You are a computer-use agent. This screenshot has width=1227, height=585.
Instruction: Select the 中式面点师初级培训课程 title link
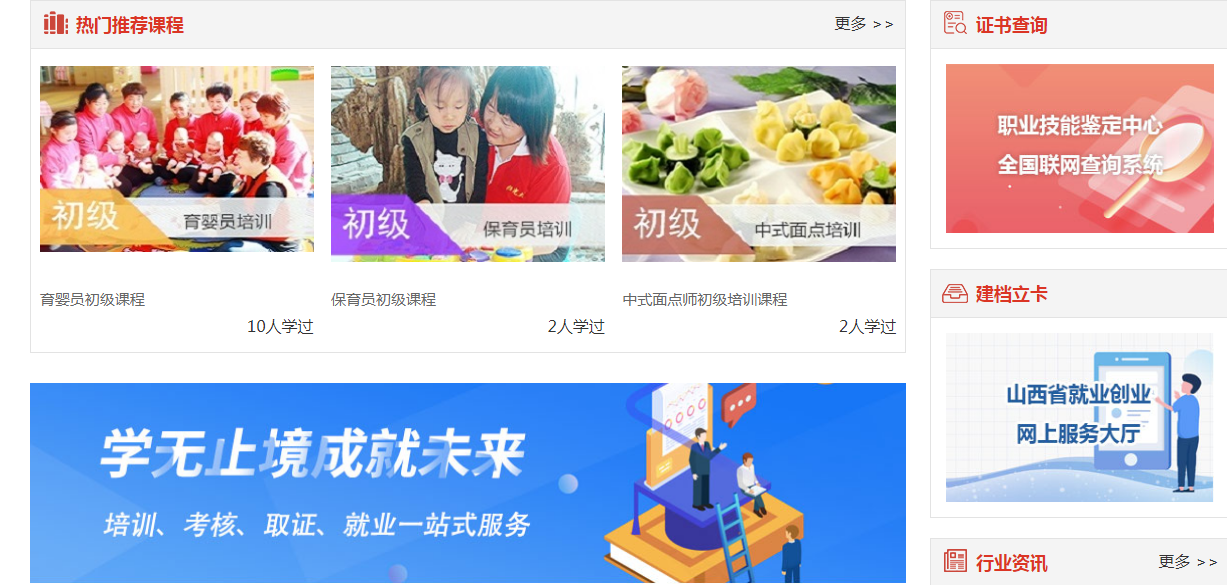(x=704, y=299)
